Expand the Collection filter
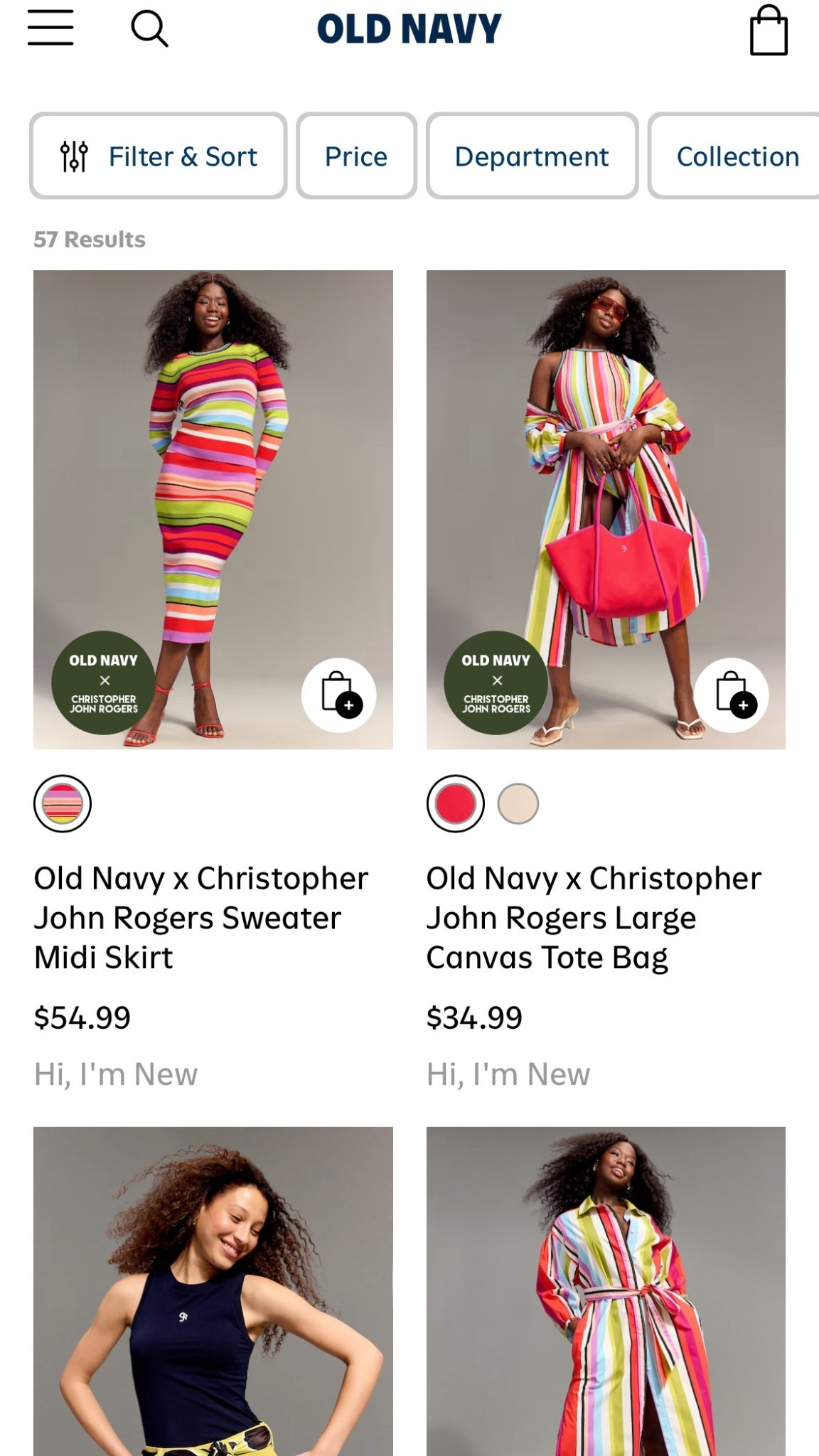This screenshot has height=1456, width=819. (x=737, y=156)
